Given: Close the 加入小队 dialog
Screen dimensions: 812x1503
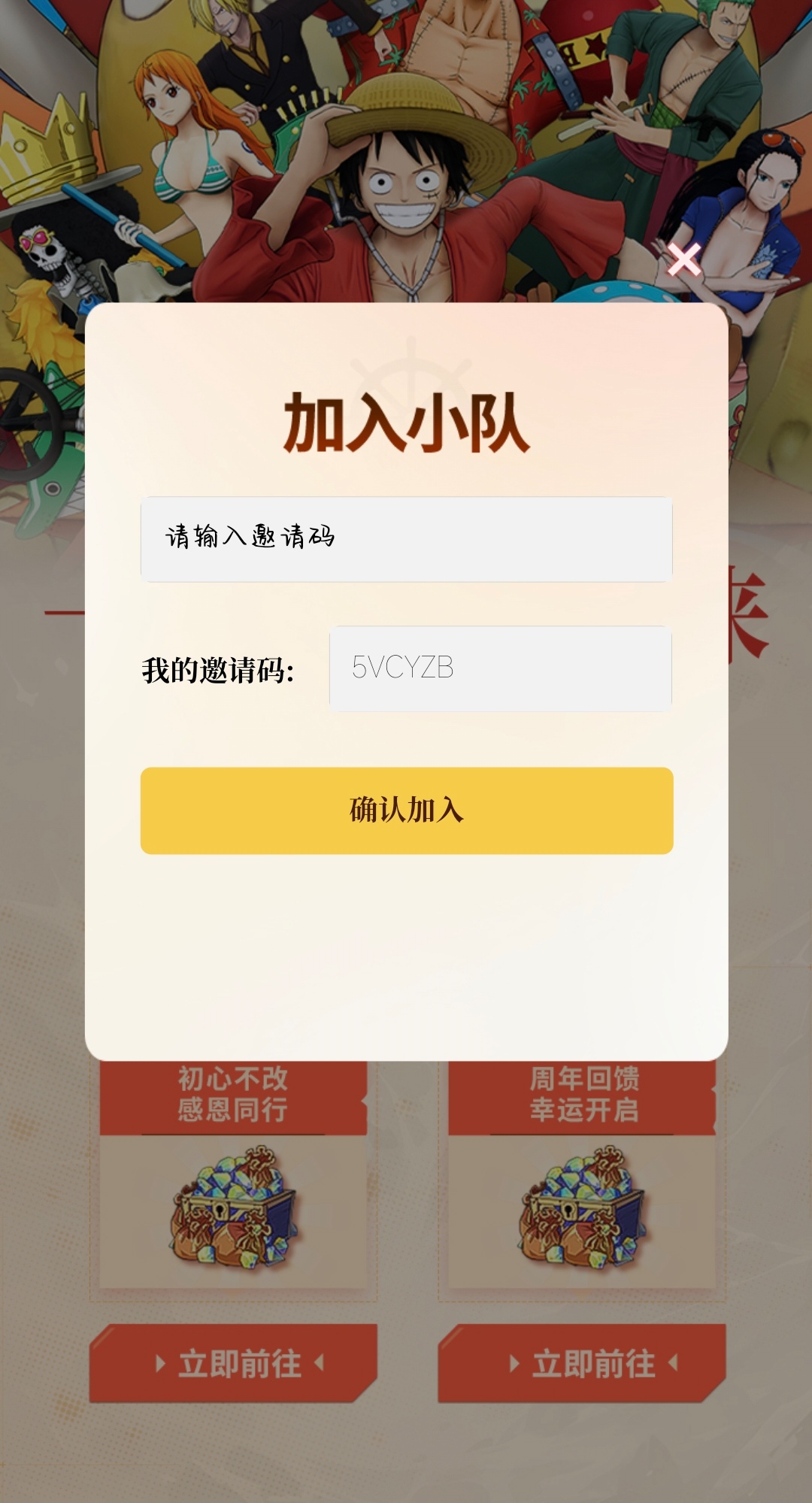Looking at the screenshot, I should [x=684, y=259].
